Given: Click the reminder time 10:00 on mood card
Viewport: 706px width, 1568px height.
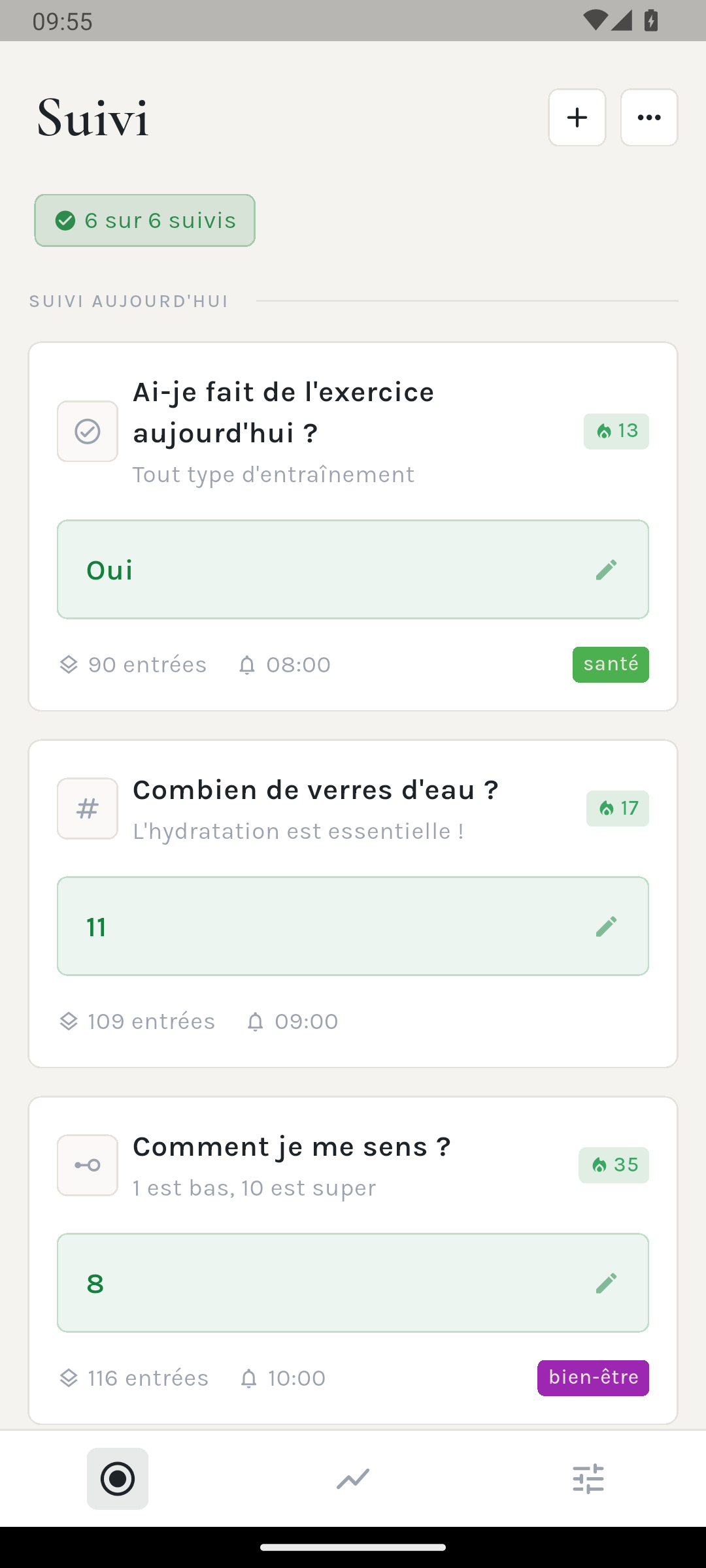Looking at the screenshot, I should tap(295, 1377).
